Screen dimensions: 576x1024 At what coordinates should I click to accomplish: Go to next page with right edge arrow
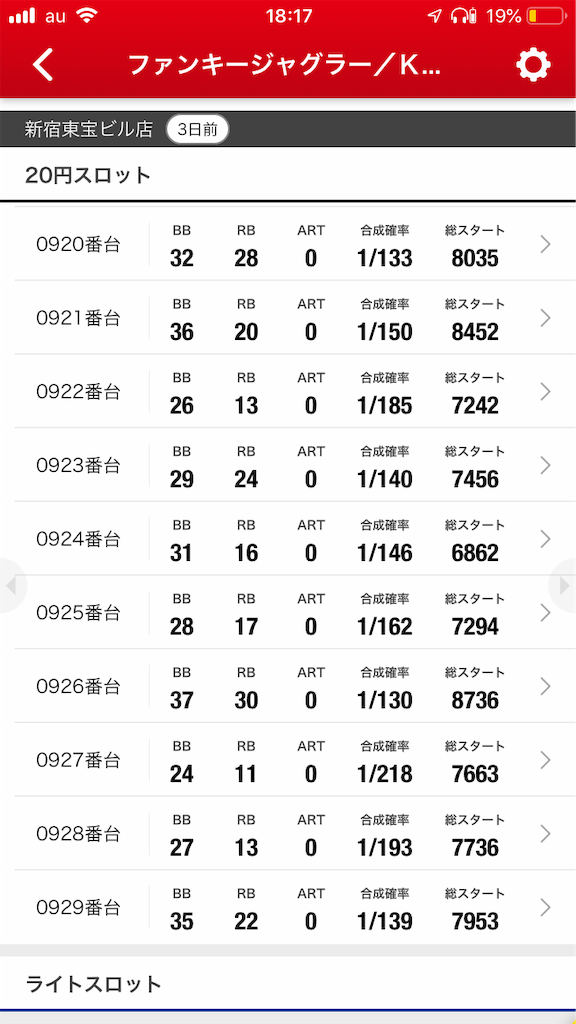(x=564, y=586)
